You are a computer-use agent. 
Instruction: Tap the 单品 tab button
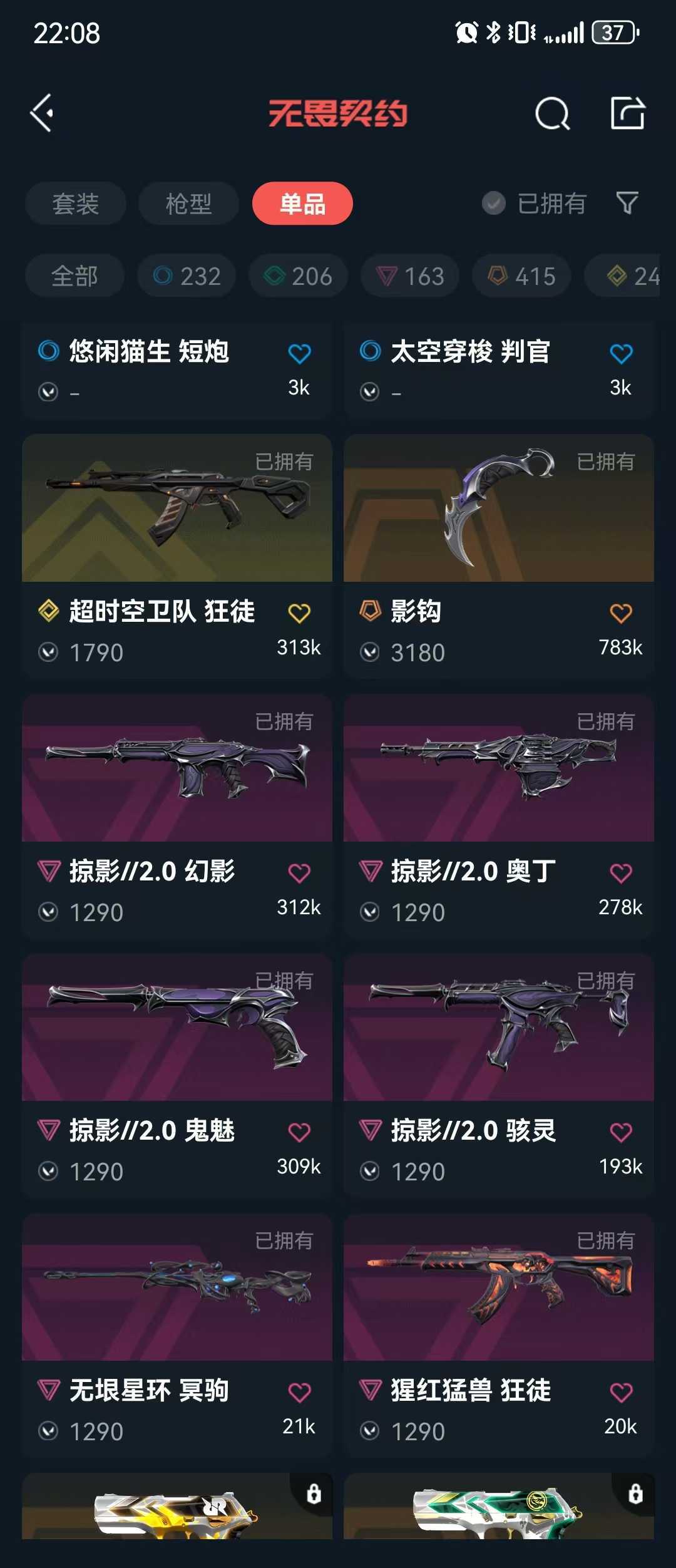click(302, 203)
